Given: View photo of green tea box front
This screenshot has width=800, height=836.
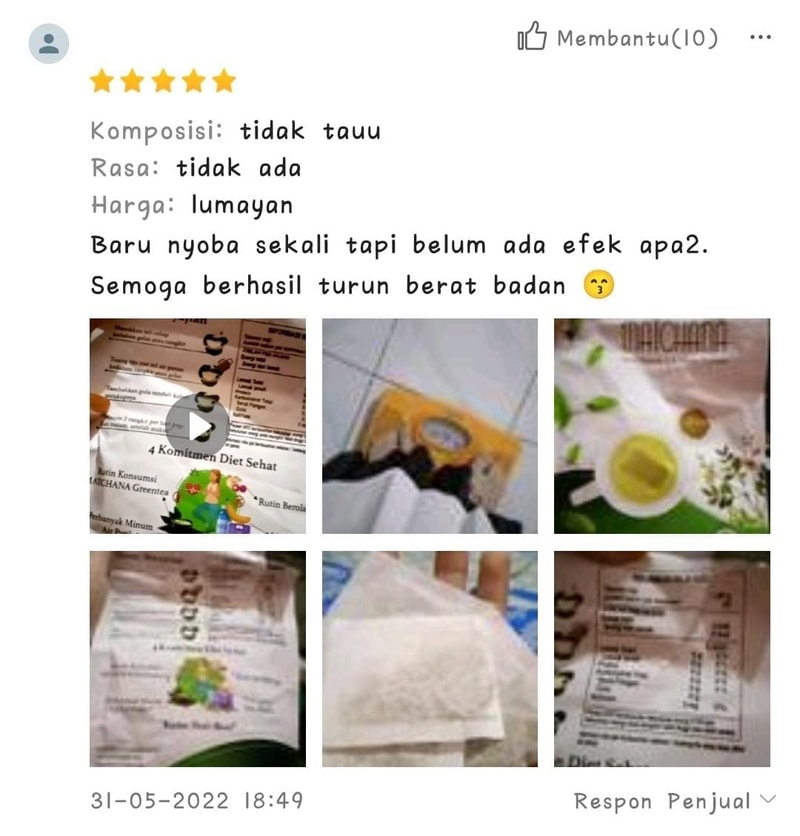Looking at the screenshot, I should point(661,426).
